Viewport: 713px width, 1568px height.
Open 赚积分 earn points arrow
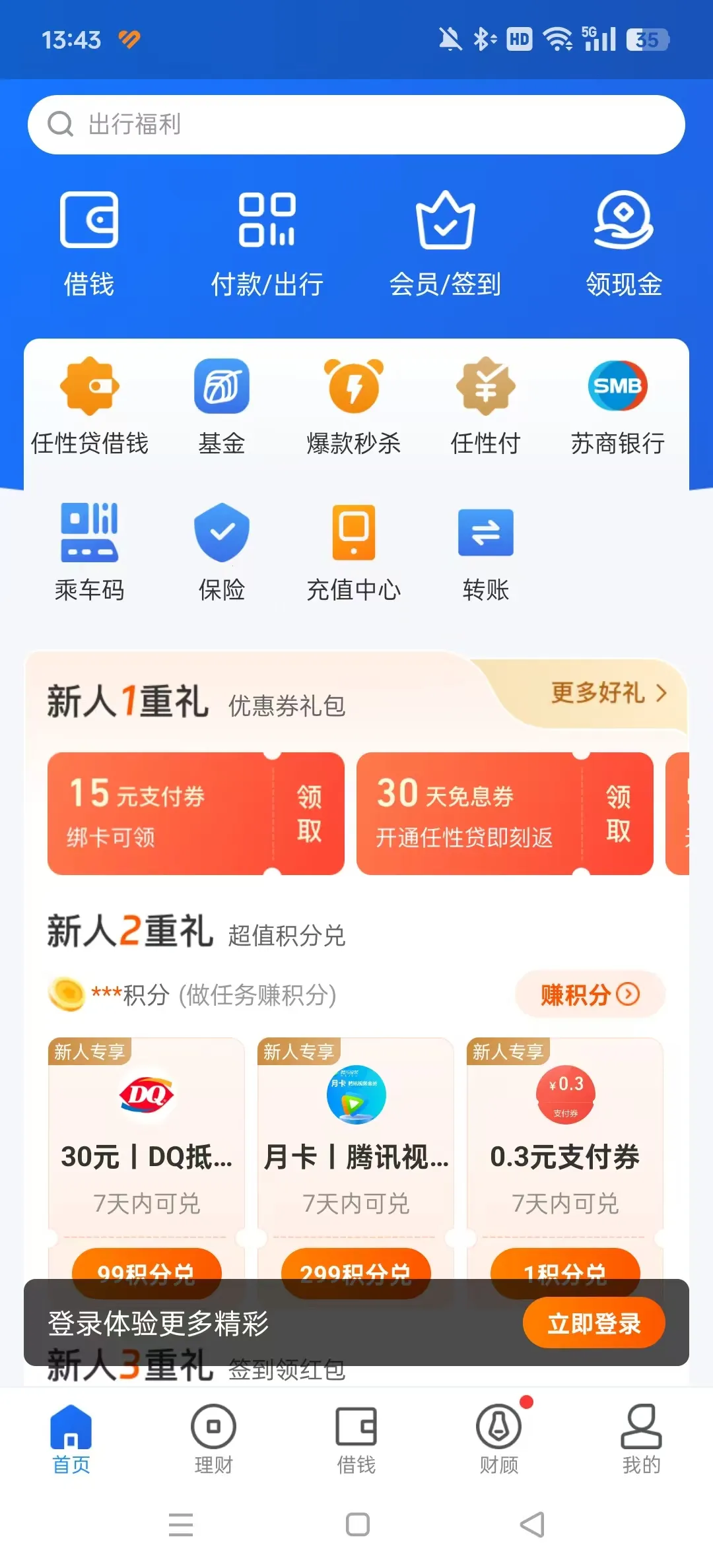(x=590, y=995)
